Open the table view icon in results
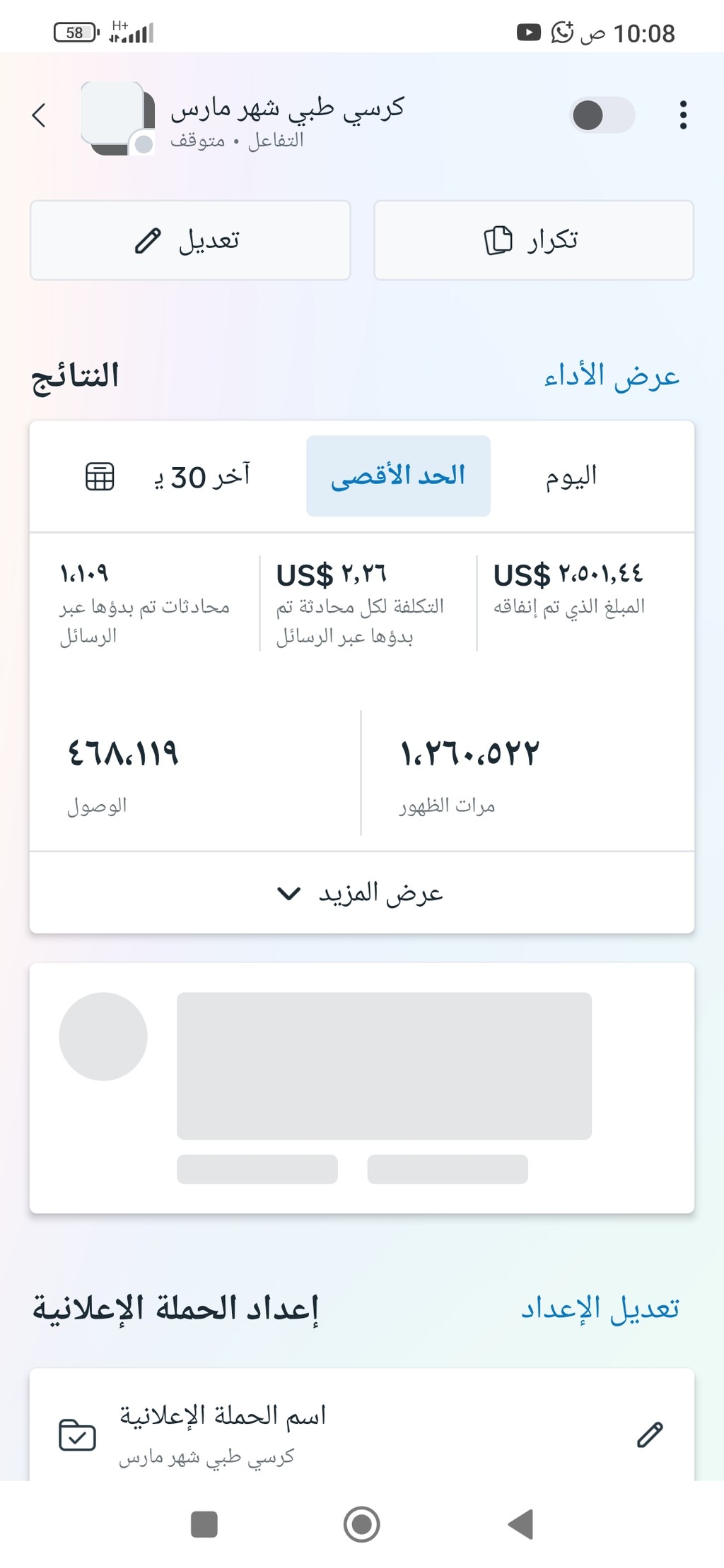The image size is (724, 1568). point(100,477)
